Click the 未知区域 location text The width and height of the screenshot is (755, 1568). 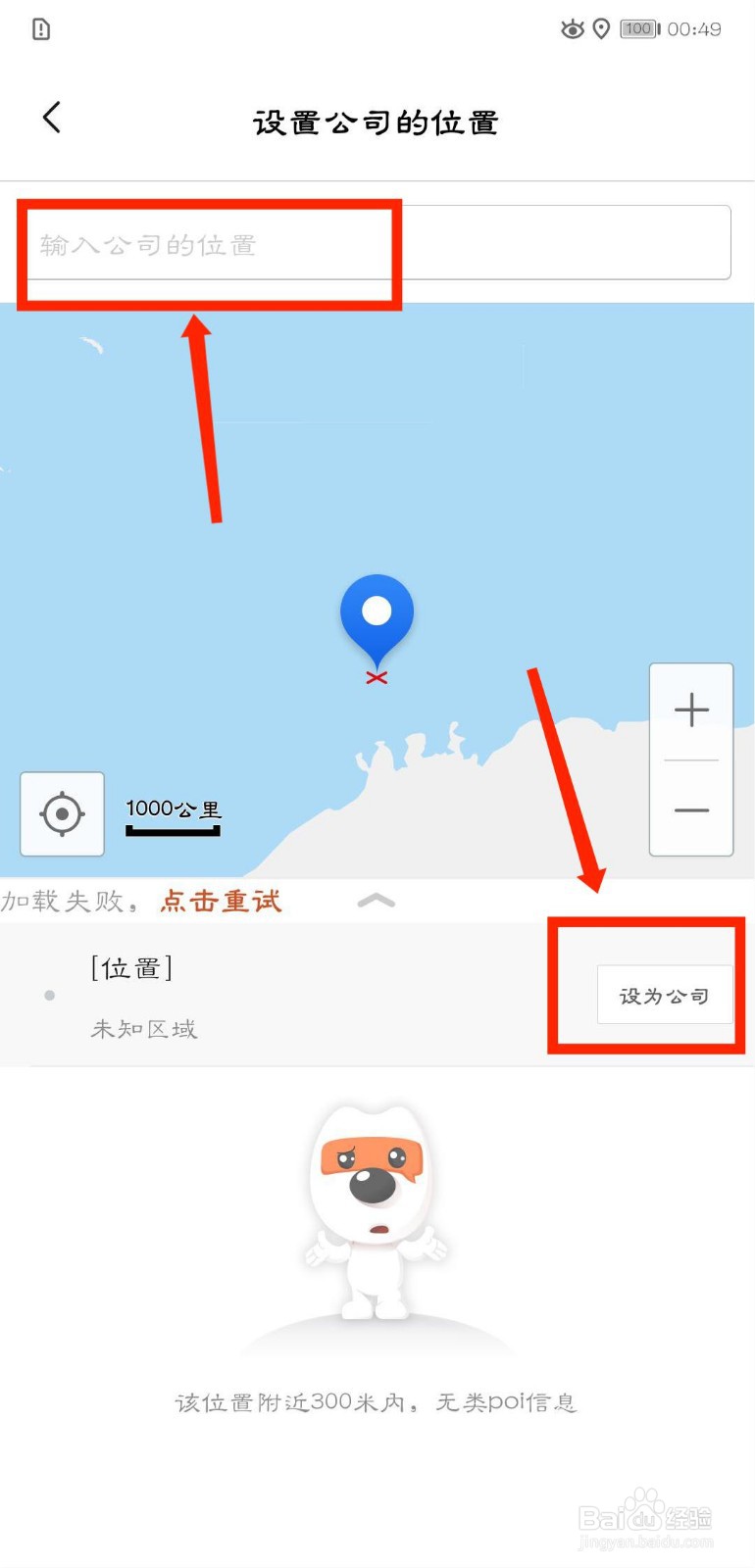click(143, 1029)
